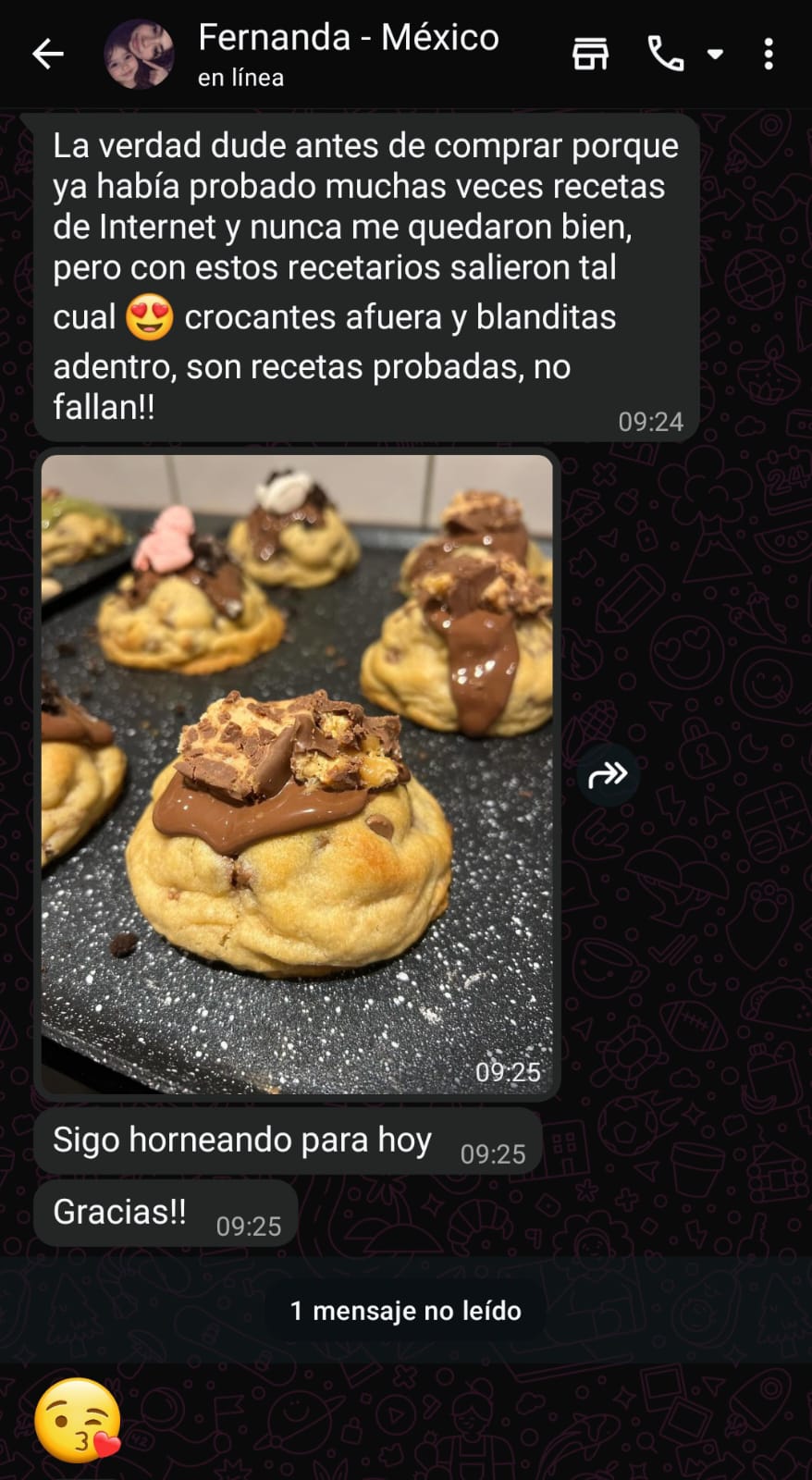Open Fernanda - México contact info
Viewport: 812px width, 1480px height.
click(348, 53)
